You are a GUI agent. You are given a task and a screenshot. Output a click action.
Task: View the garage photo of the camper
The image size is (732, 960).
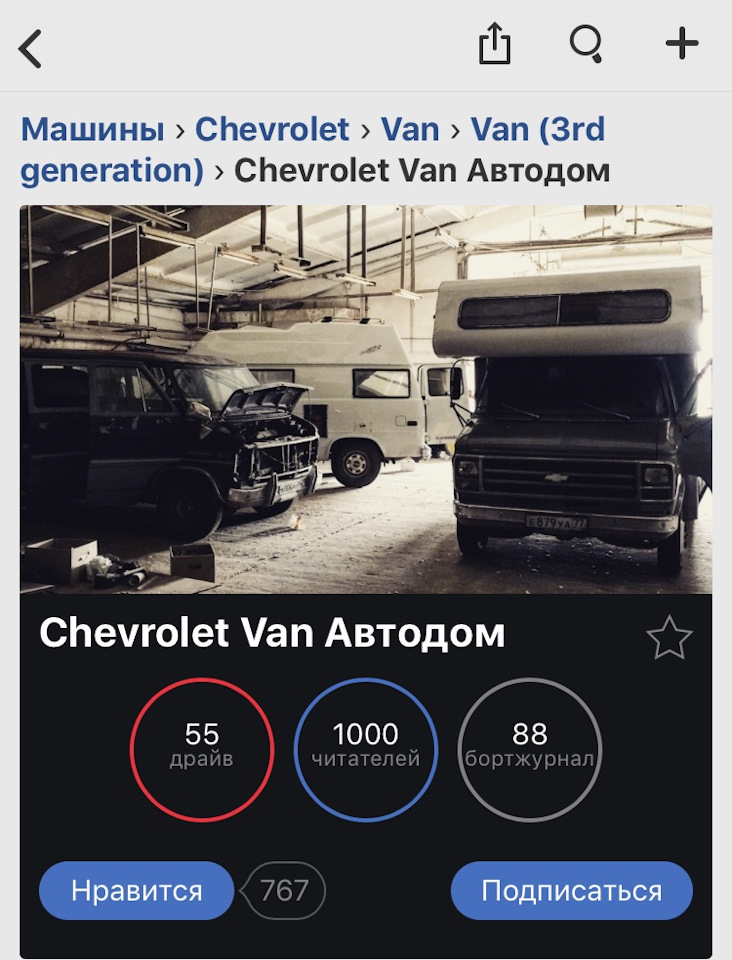[366, 399]
